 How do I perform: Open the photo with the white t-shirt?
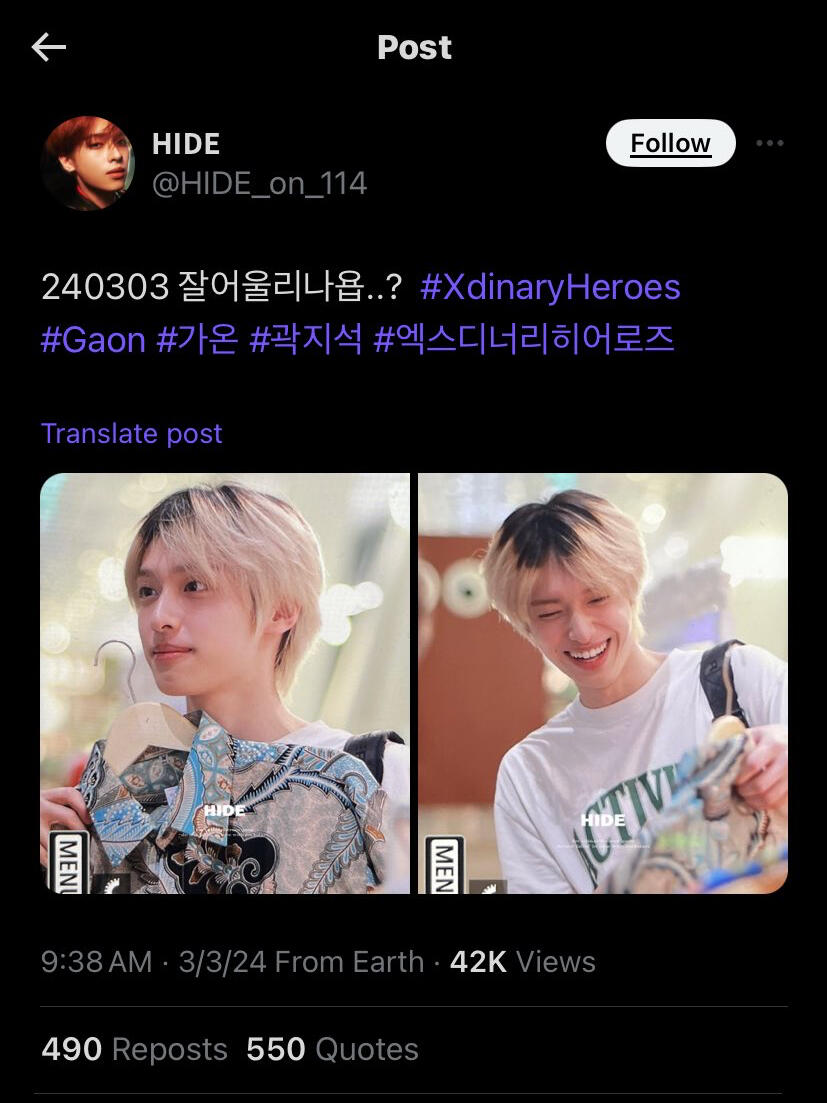coord(603,683)
